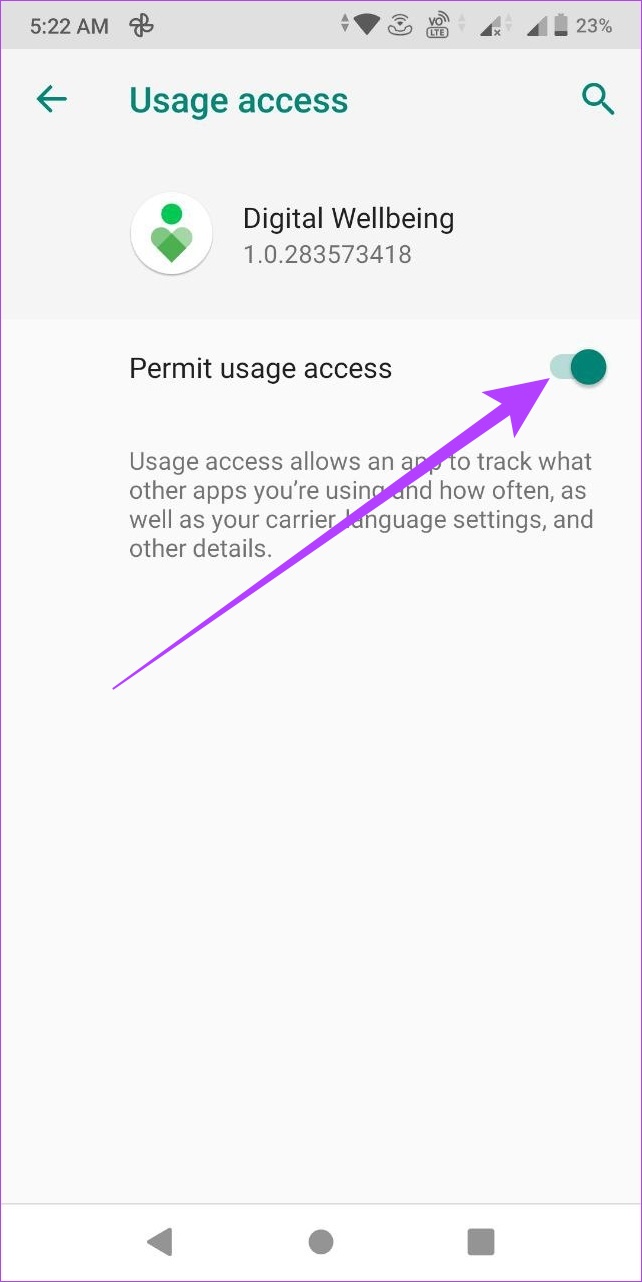Go back from Usage access
The image size is (642, 1282).
pyautogui.click(x=51, y=99)
